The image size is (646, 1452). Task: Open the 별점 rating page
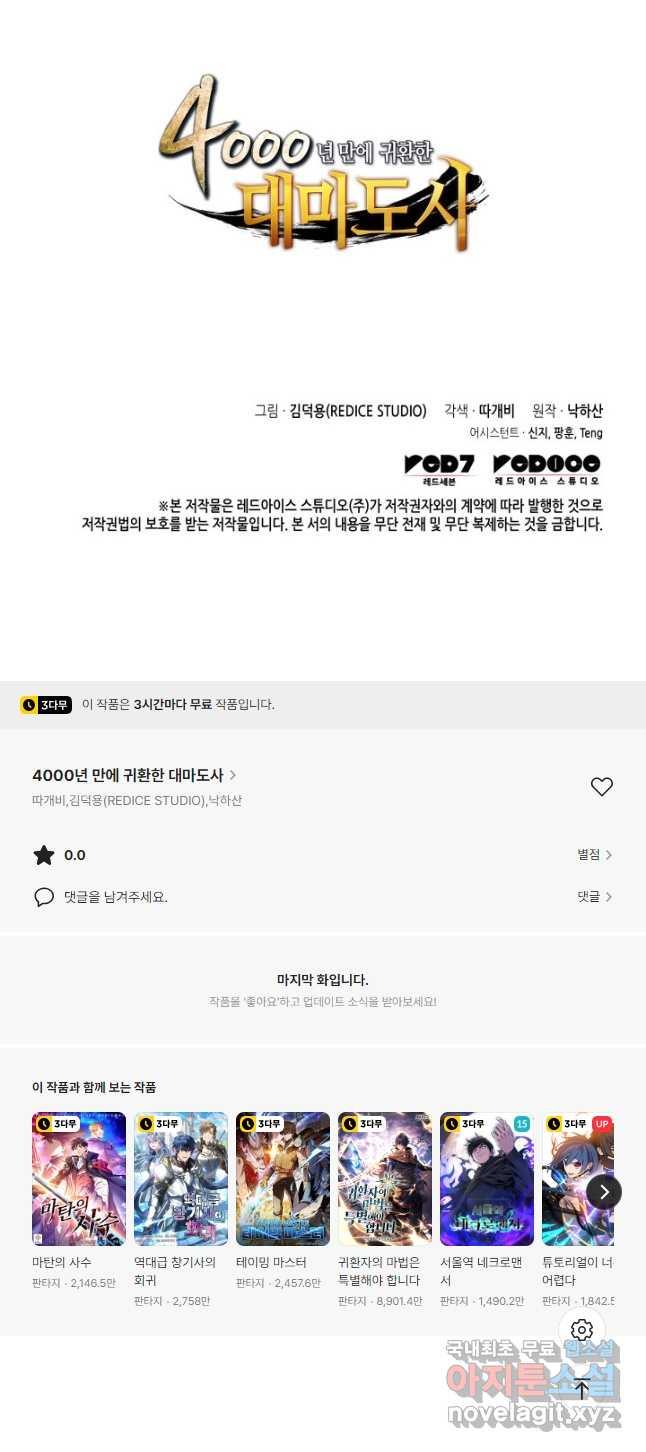594,855
